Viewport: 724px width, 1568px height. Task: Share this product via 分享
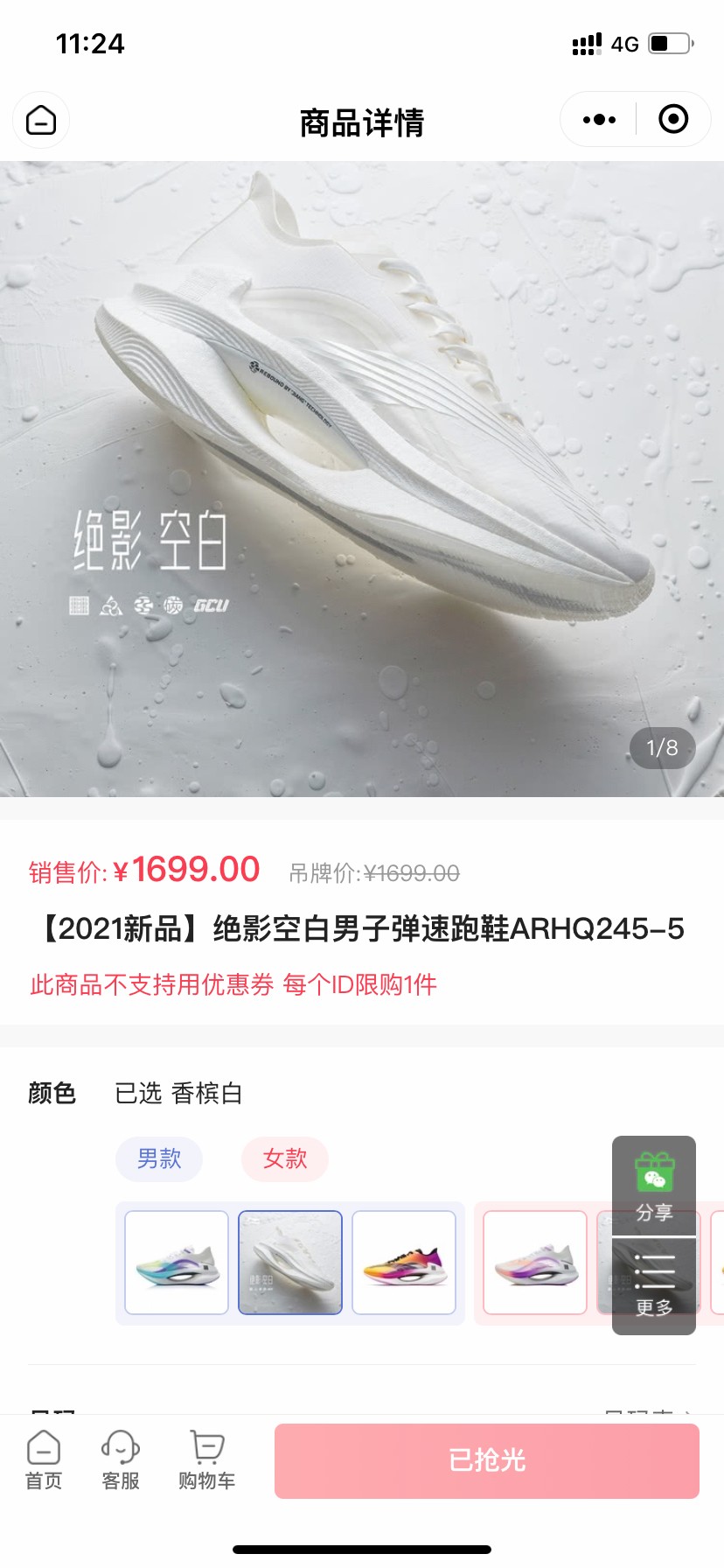click(654, 1186)
